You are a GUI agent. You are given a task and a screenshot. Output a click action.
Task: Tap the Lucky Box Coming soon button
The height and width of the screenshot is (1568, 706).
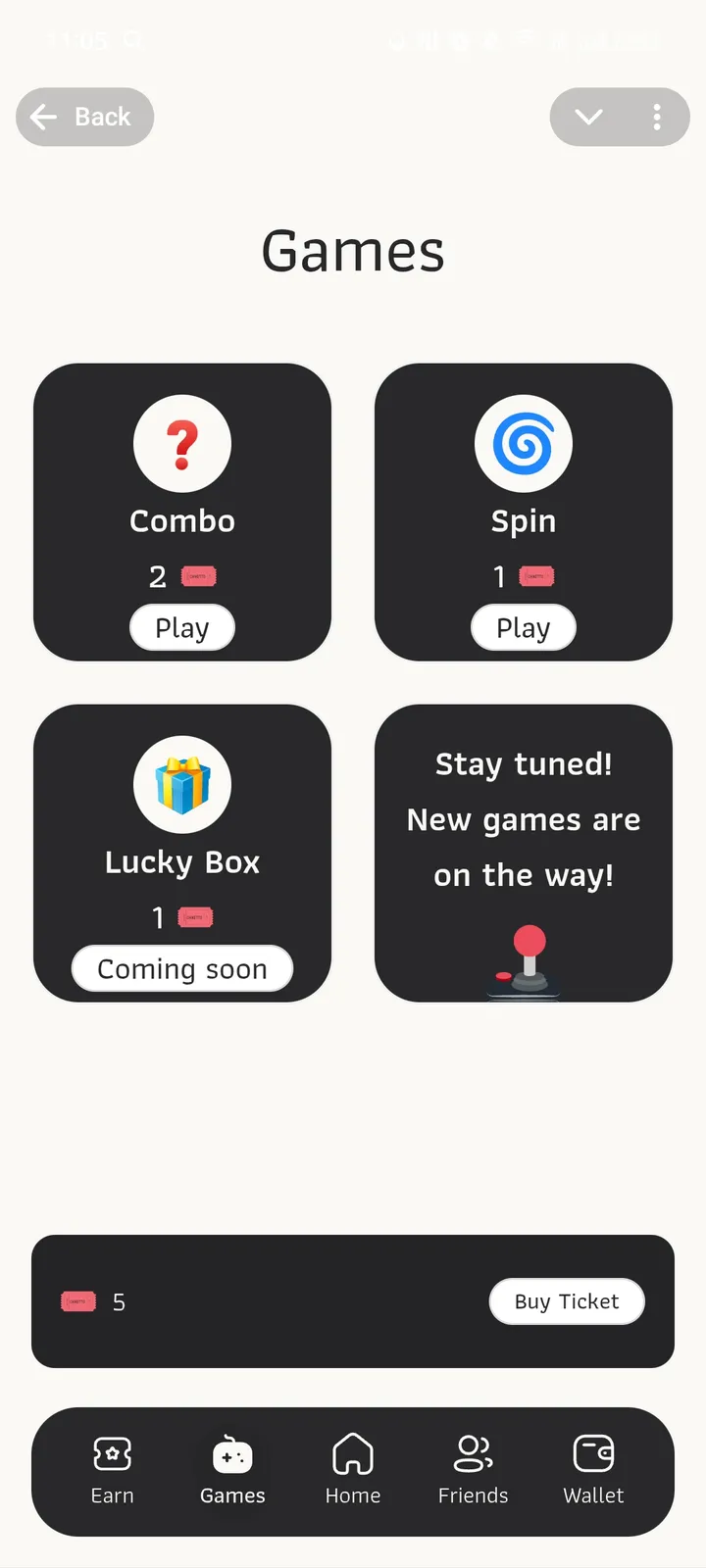pos(182,968)
